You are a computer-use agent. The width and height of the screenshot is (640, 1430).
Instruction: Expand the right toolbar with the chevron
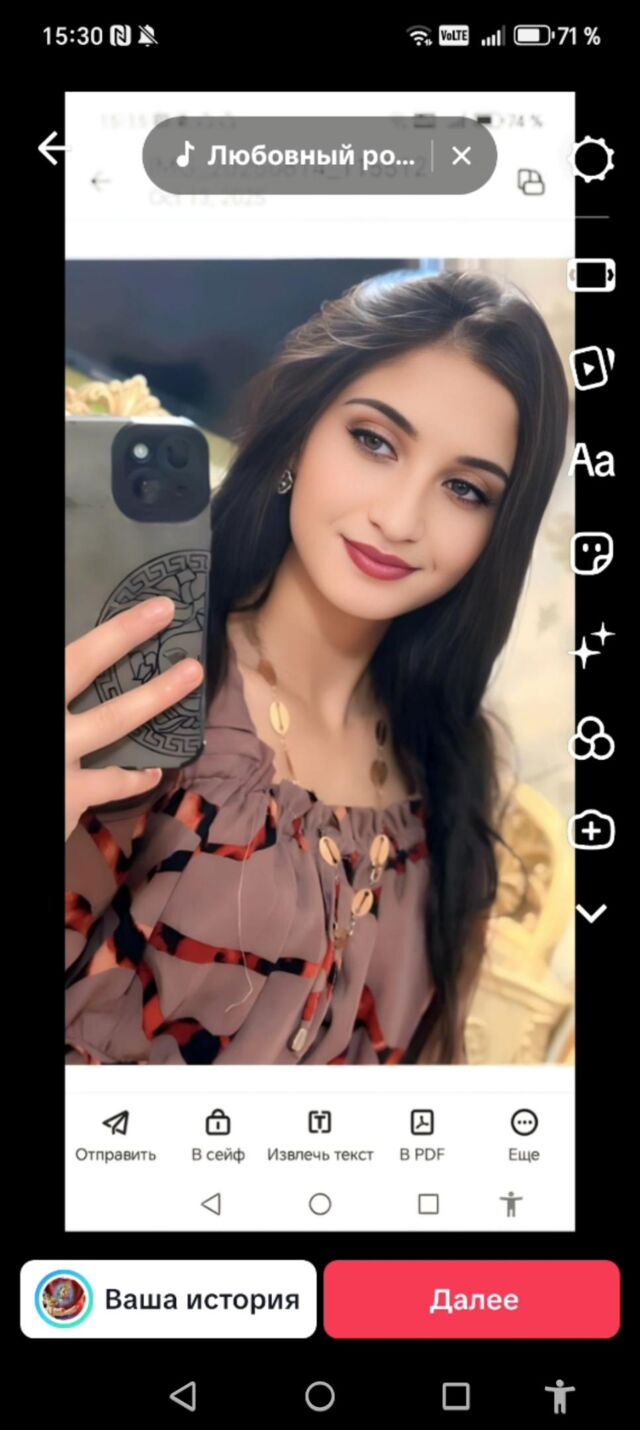click(591, 913)
